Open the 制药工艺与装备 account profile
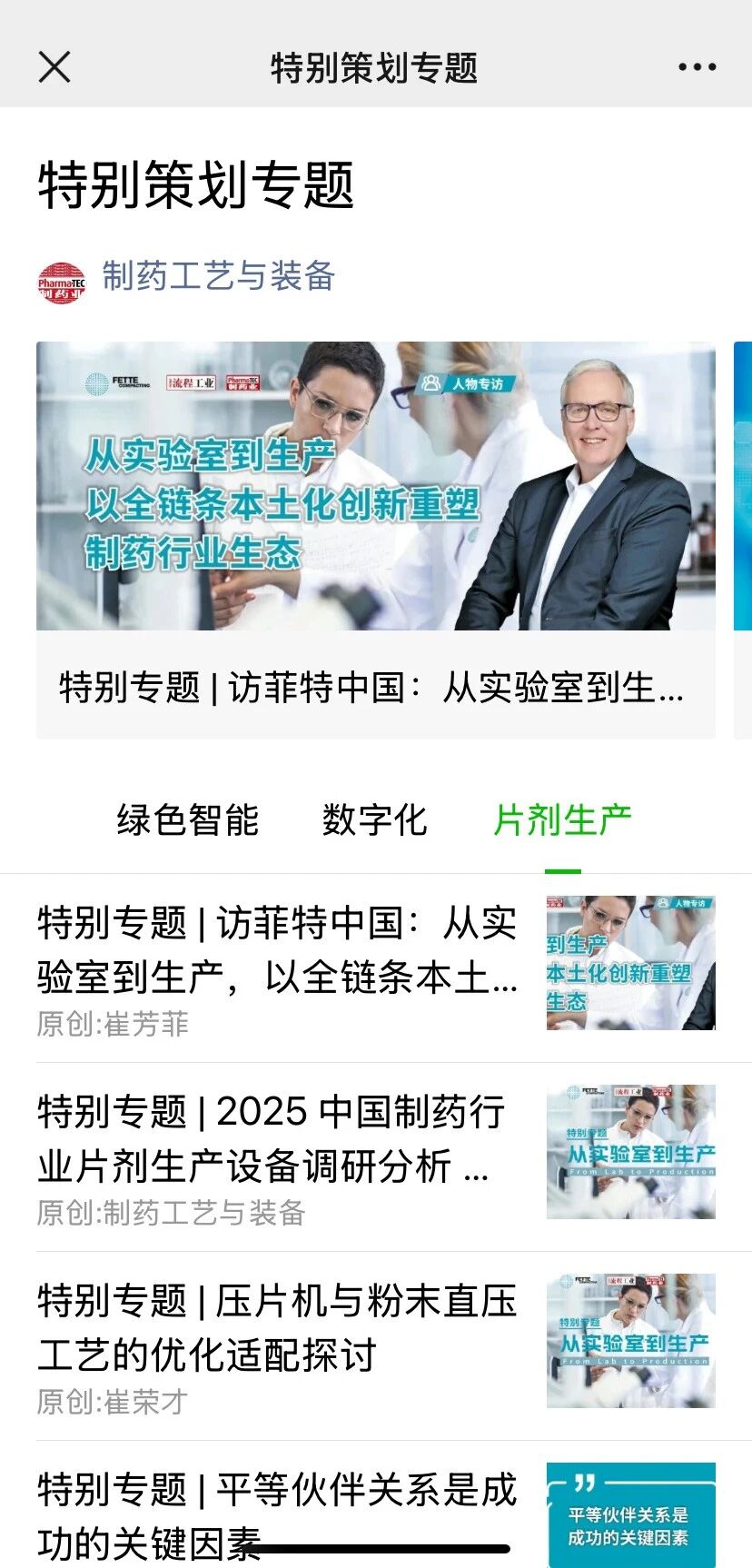 (218, 276)
